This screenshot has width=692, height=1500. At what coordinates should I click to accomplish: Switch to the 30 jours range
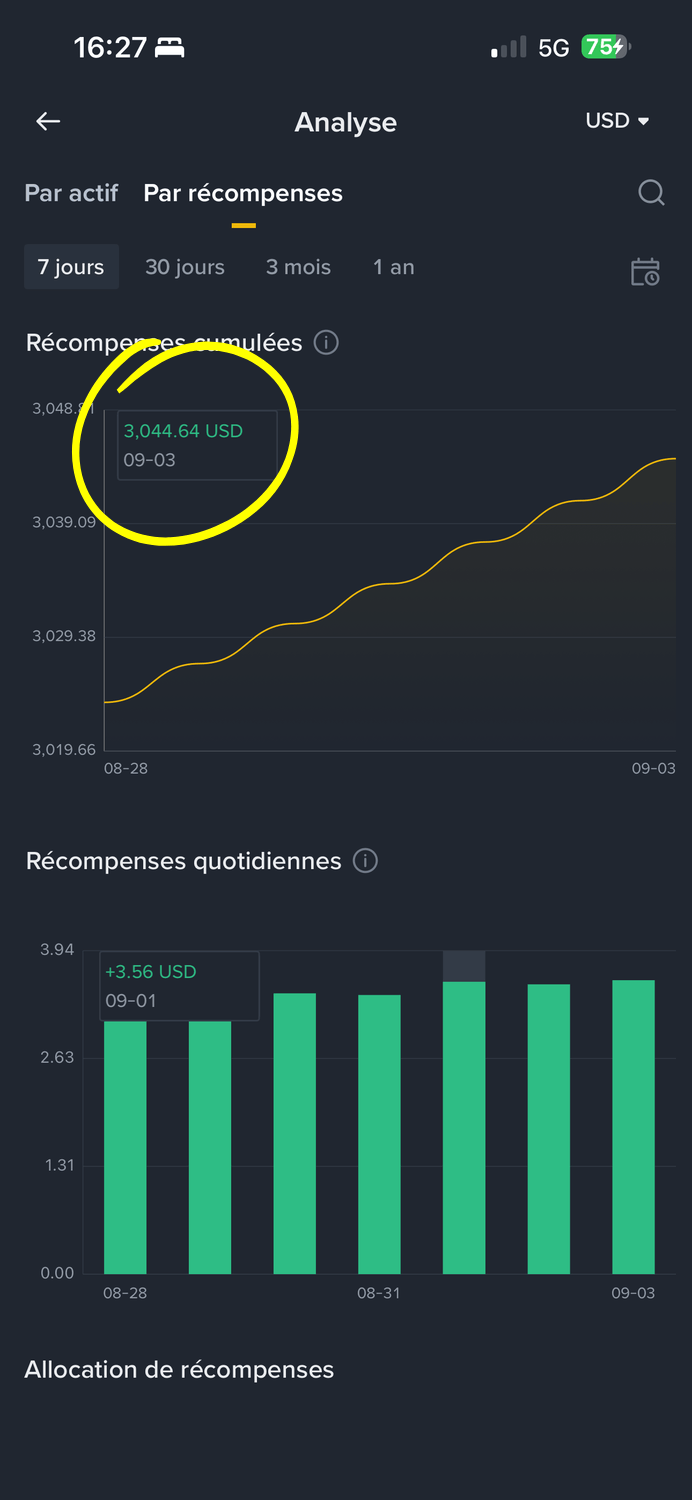[185, 267]
